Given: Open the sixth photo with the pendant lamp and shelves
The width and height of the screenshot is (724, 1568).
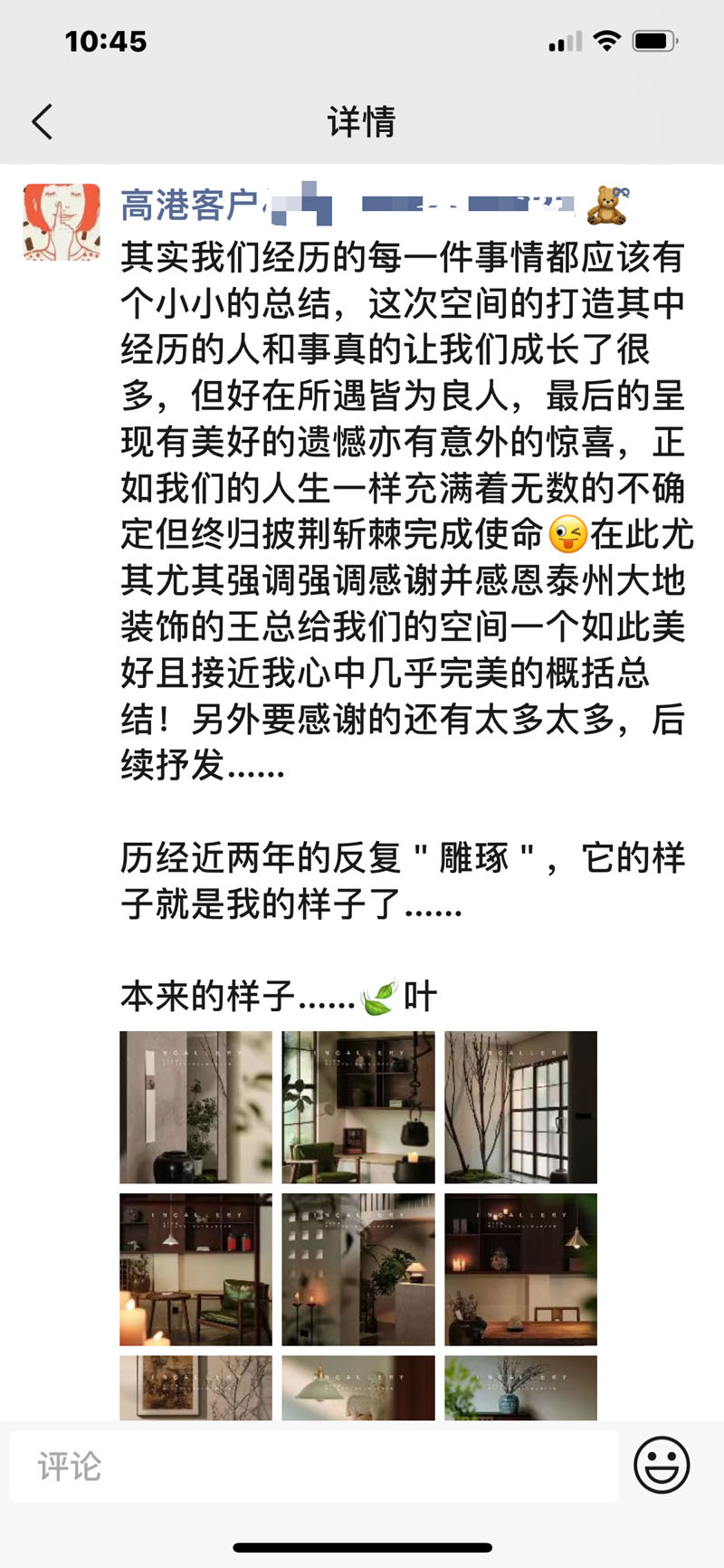Looking at the screenshot, I should point(520,1269).
